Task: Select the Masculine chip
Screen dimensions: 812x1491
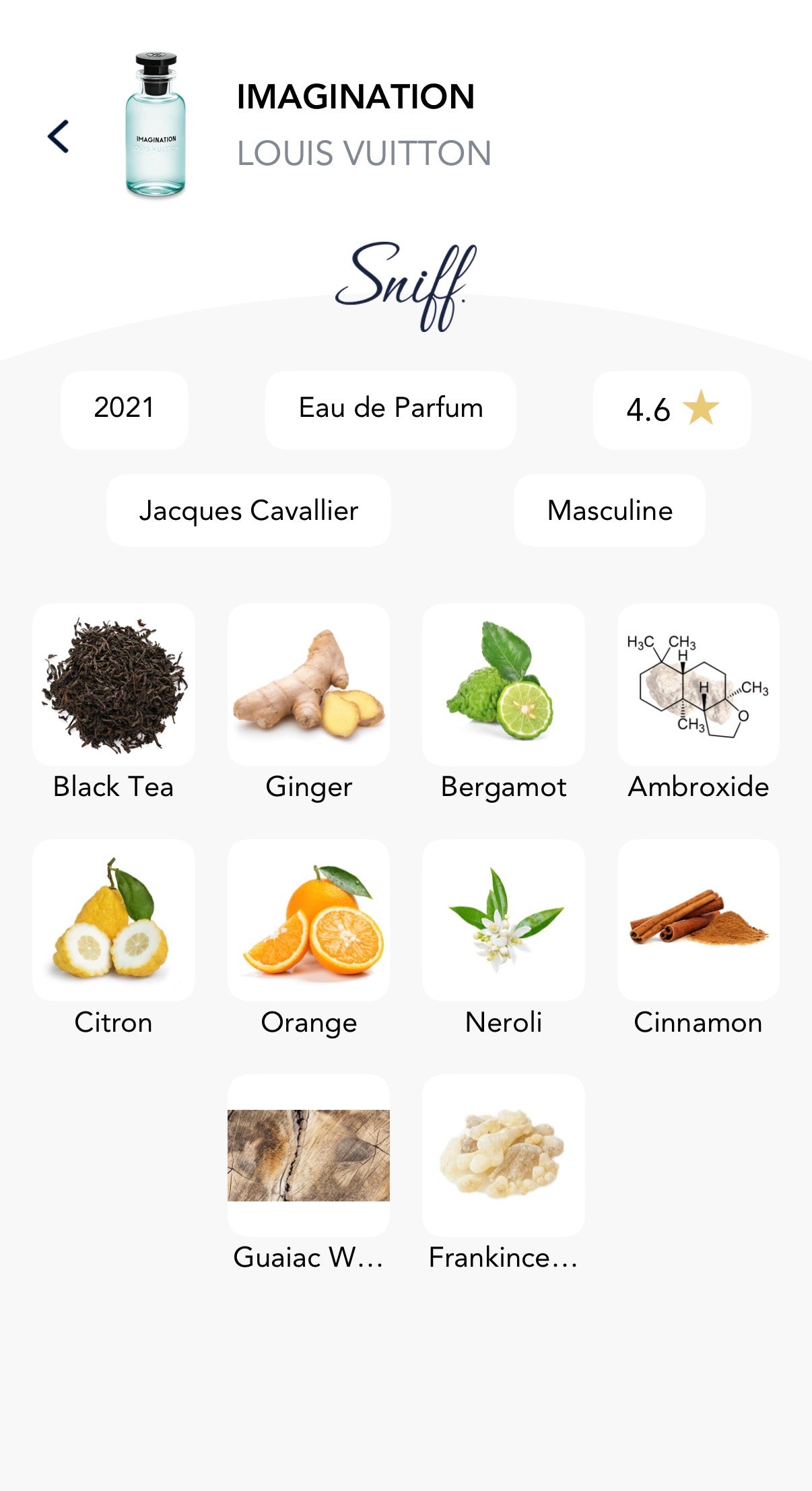Action: click(x=609, y=510)
